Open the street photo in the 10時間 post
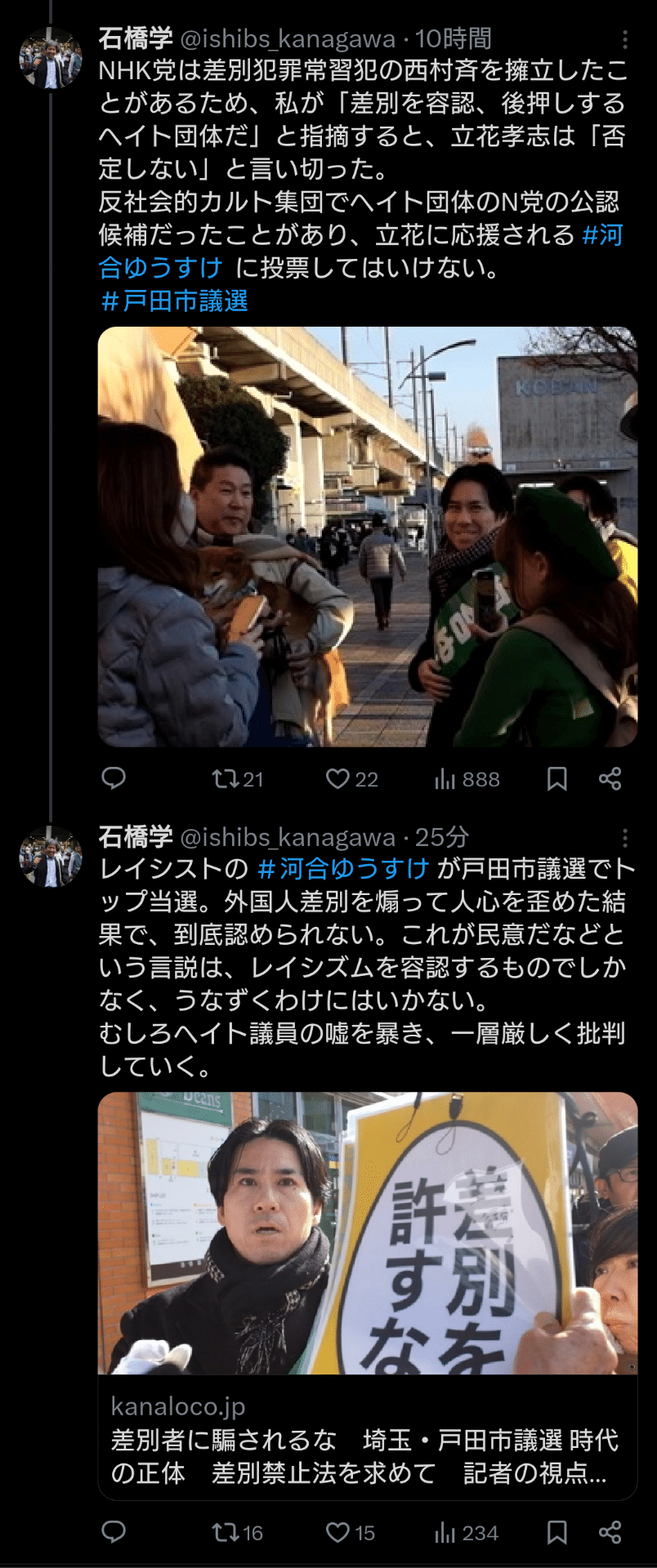 368,537
